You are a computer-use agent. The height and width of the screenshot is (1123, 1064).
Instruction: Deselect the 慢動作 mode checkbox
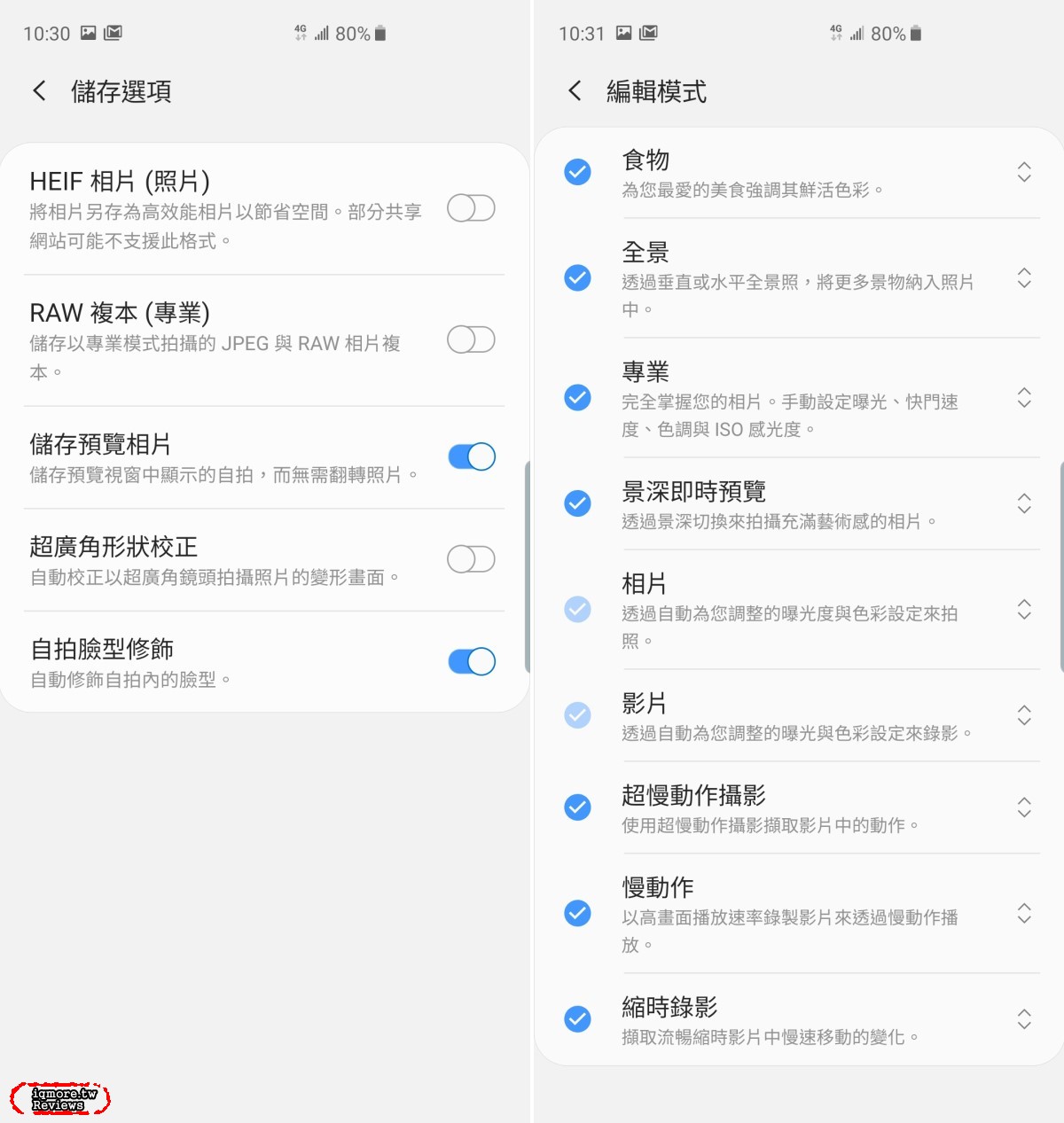(x=578, y=913)
